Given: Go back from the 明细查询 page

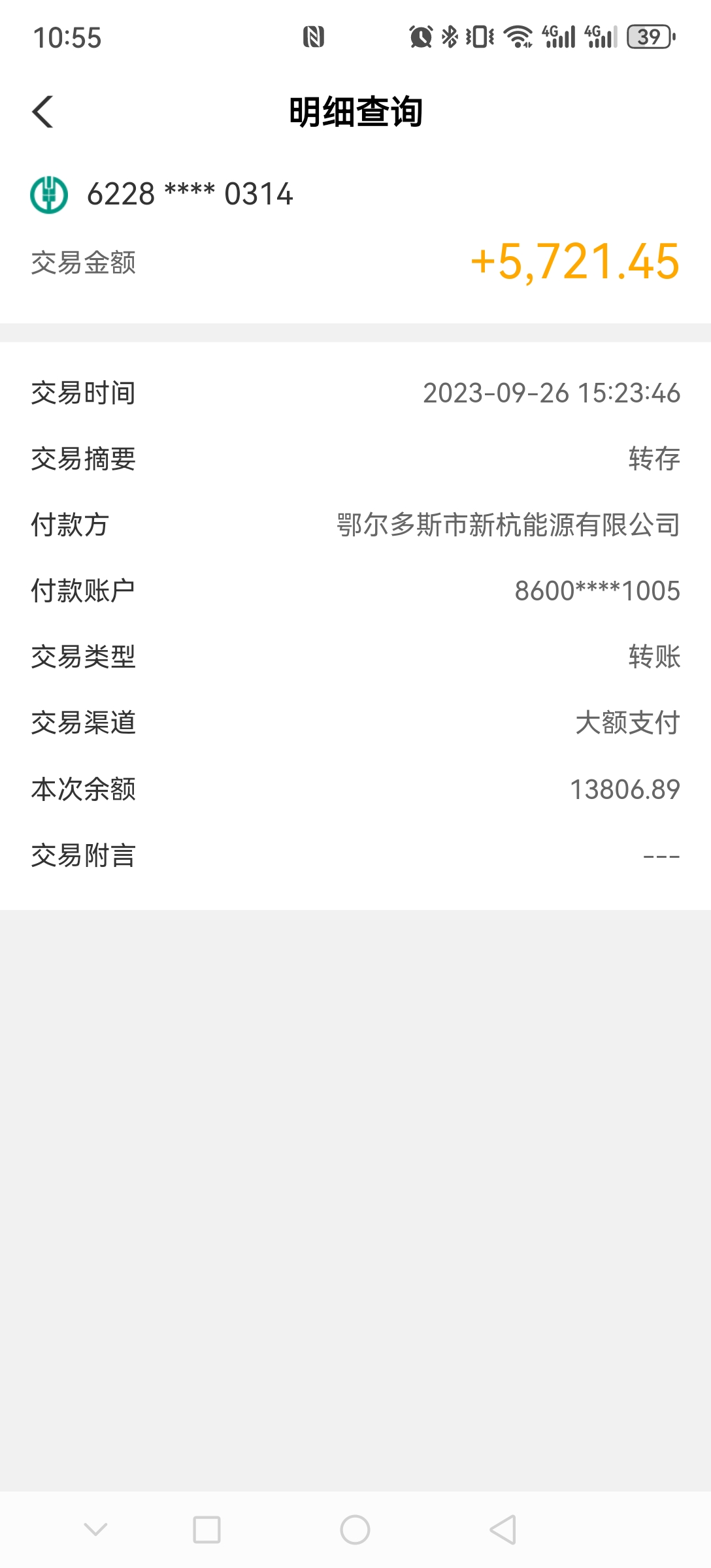Looking at the screenshot, I should 43,112.
